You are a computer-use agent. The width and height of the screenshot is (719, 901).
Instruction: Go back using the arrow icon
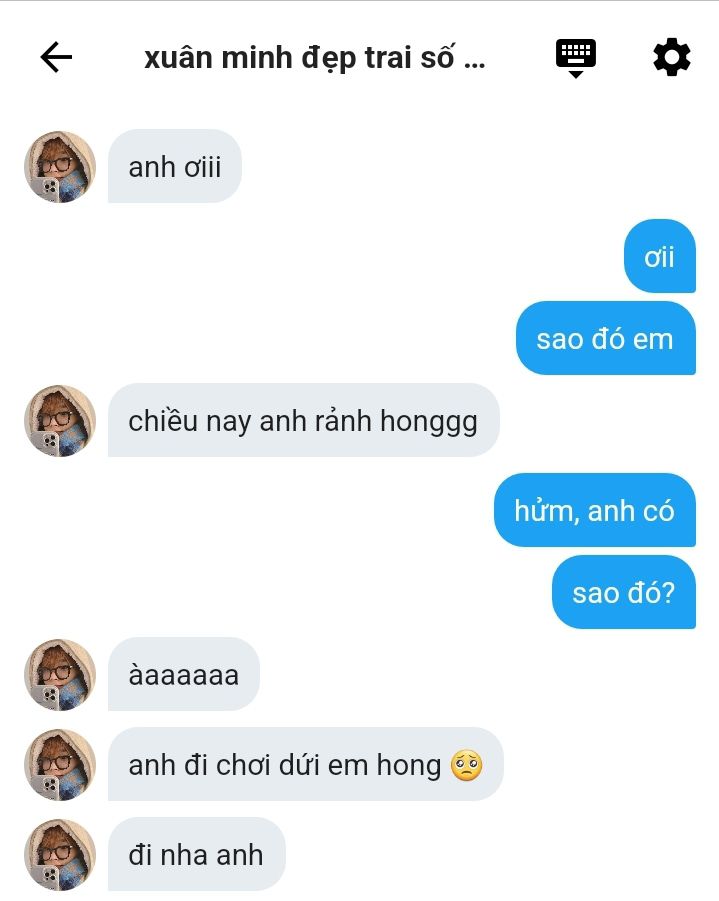tap(56, 58)
